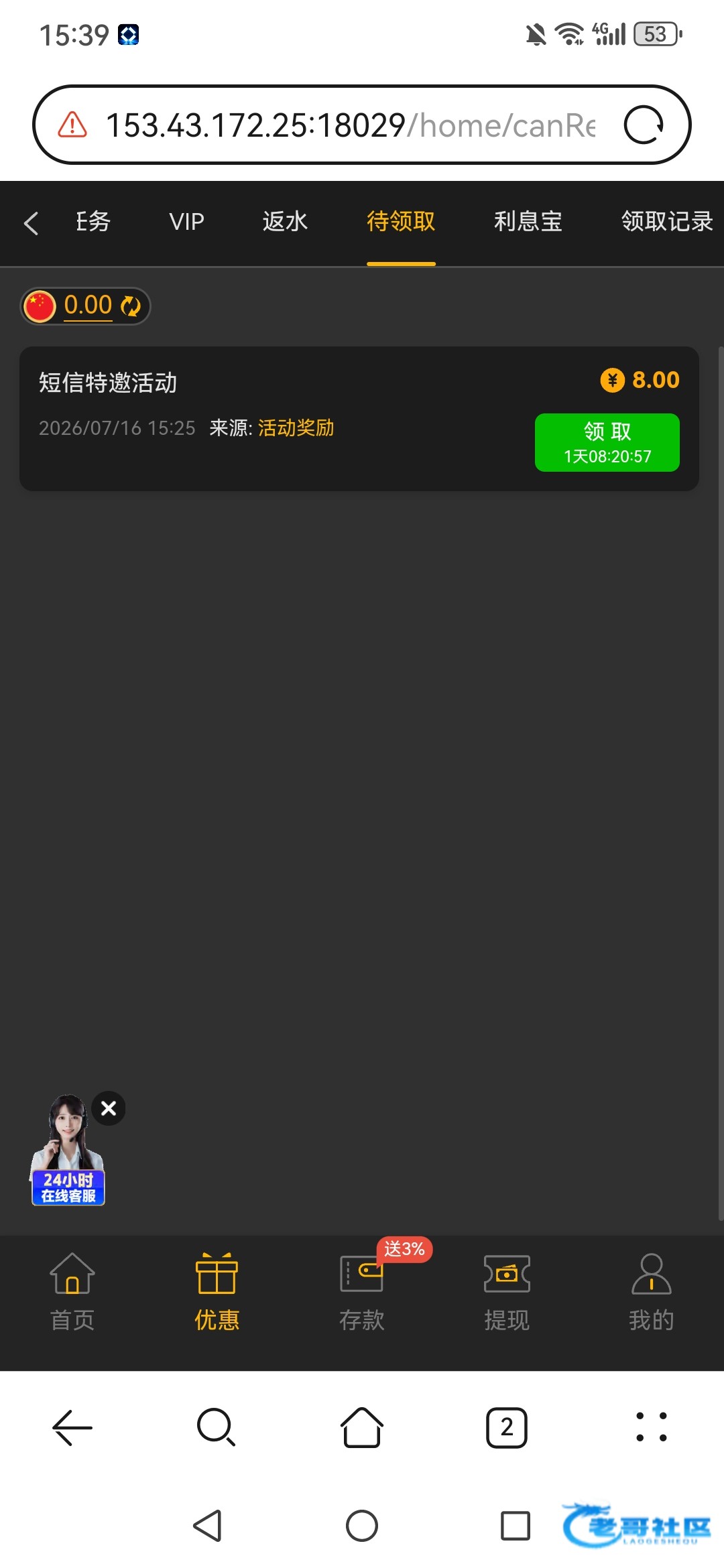Tap the back chevron in the top tab bar
This screenshot has width=724, height=1568.
coord(31,223)
